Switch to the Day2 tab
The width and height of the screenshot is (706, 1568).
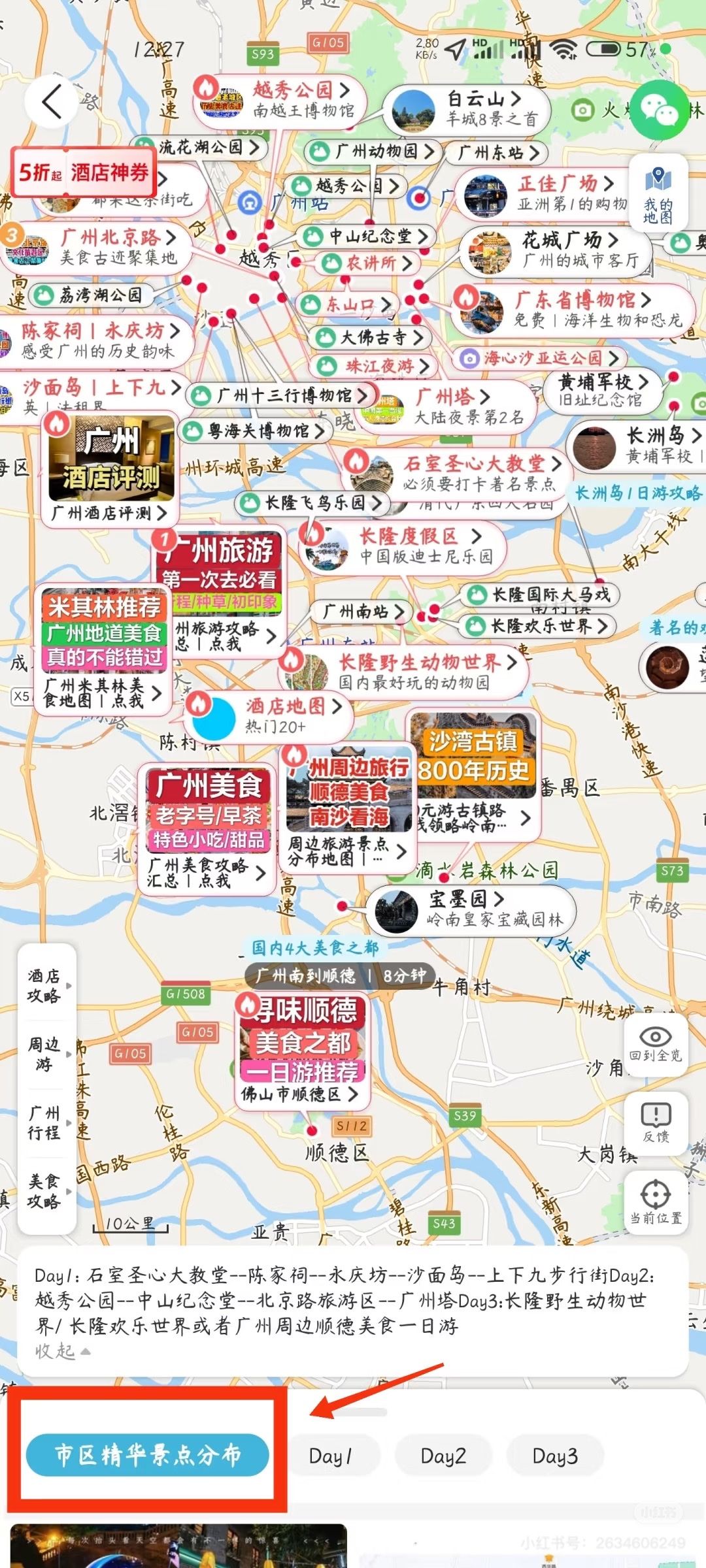click(x=443, y=1456)
